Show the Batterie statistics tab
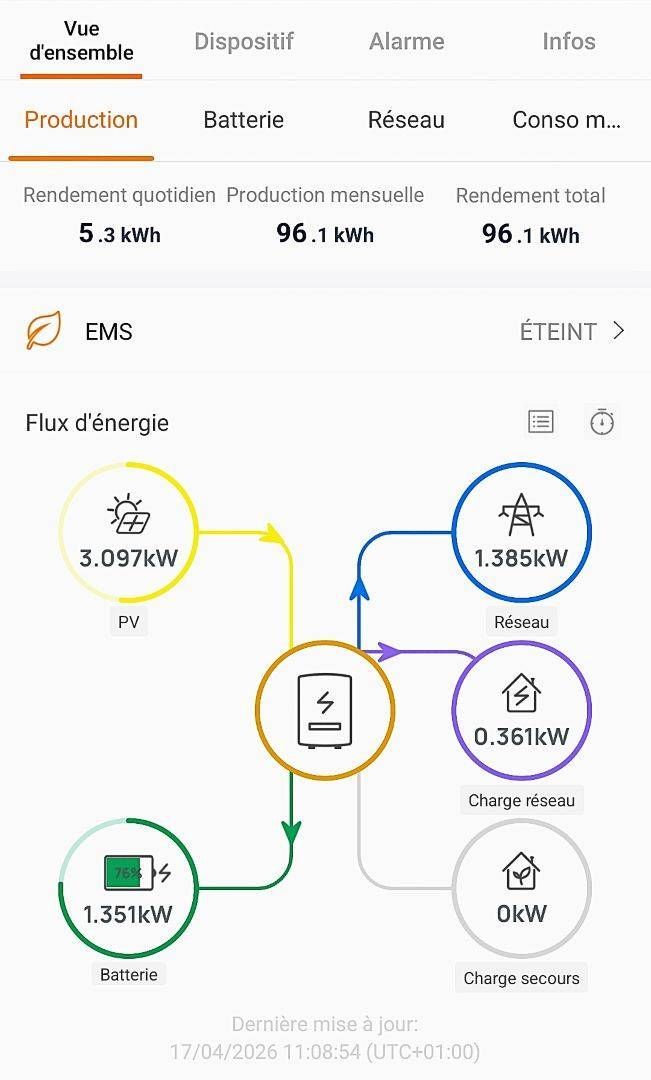Viewport: 651px width, 1080px height. click(243, 120)
